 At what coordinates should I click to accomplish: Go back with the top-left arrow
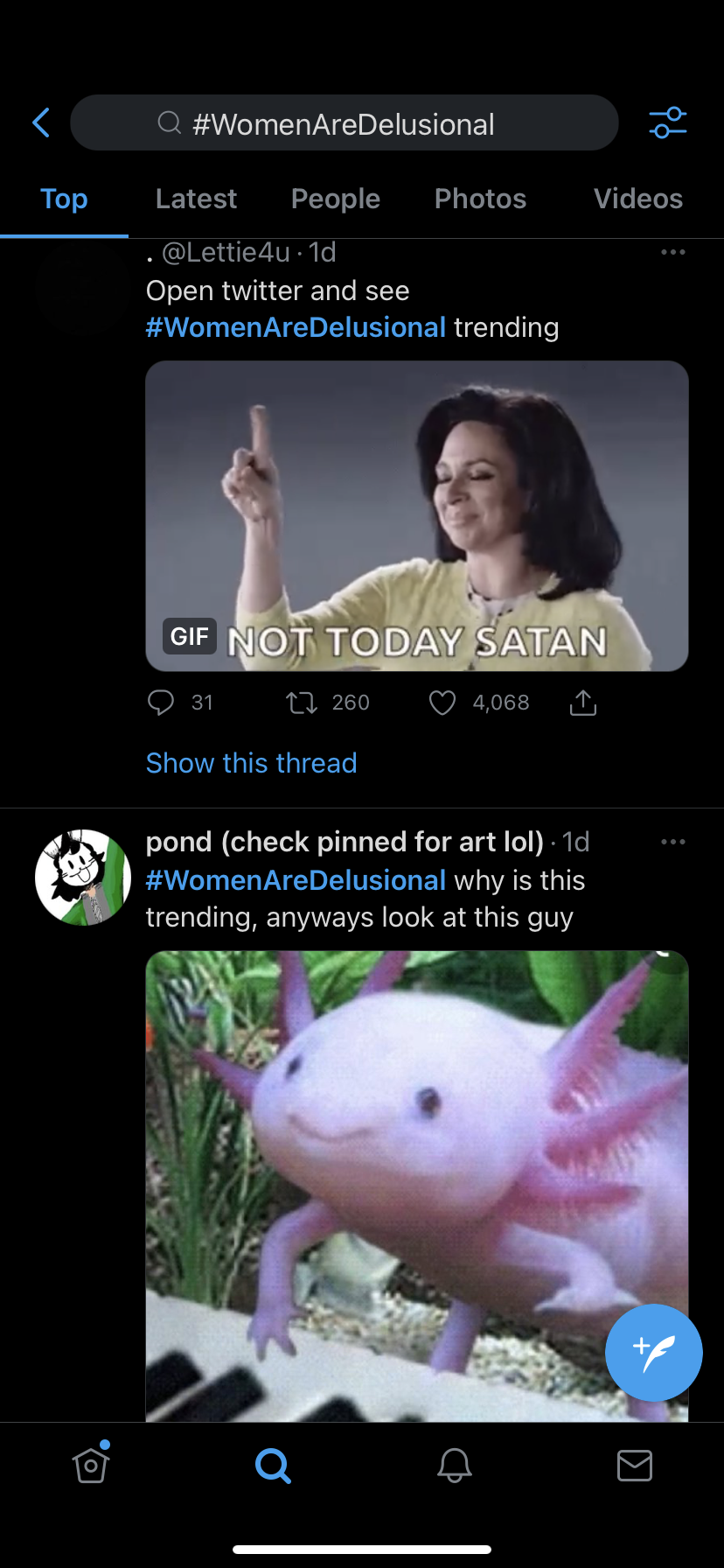[x=40, y=122]
